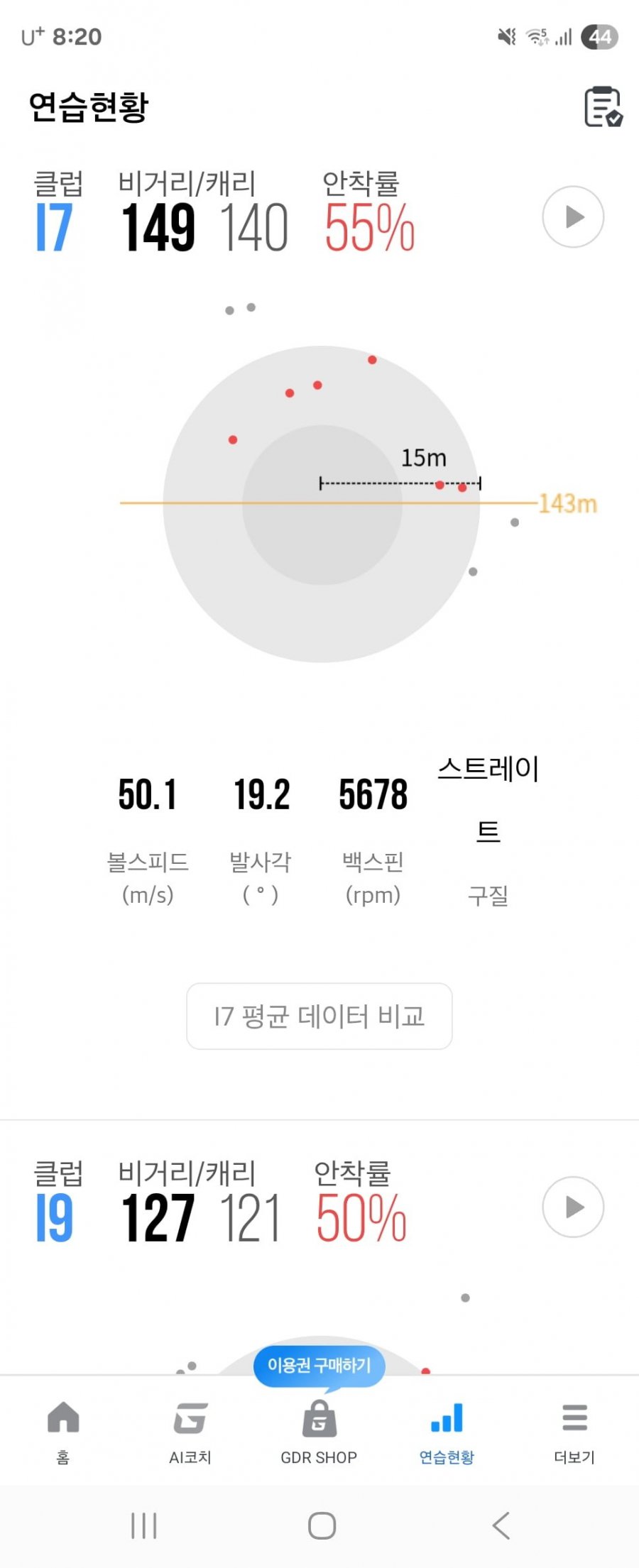Go to the 홈 tab

[63, 1432]
